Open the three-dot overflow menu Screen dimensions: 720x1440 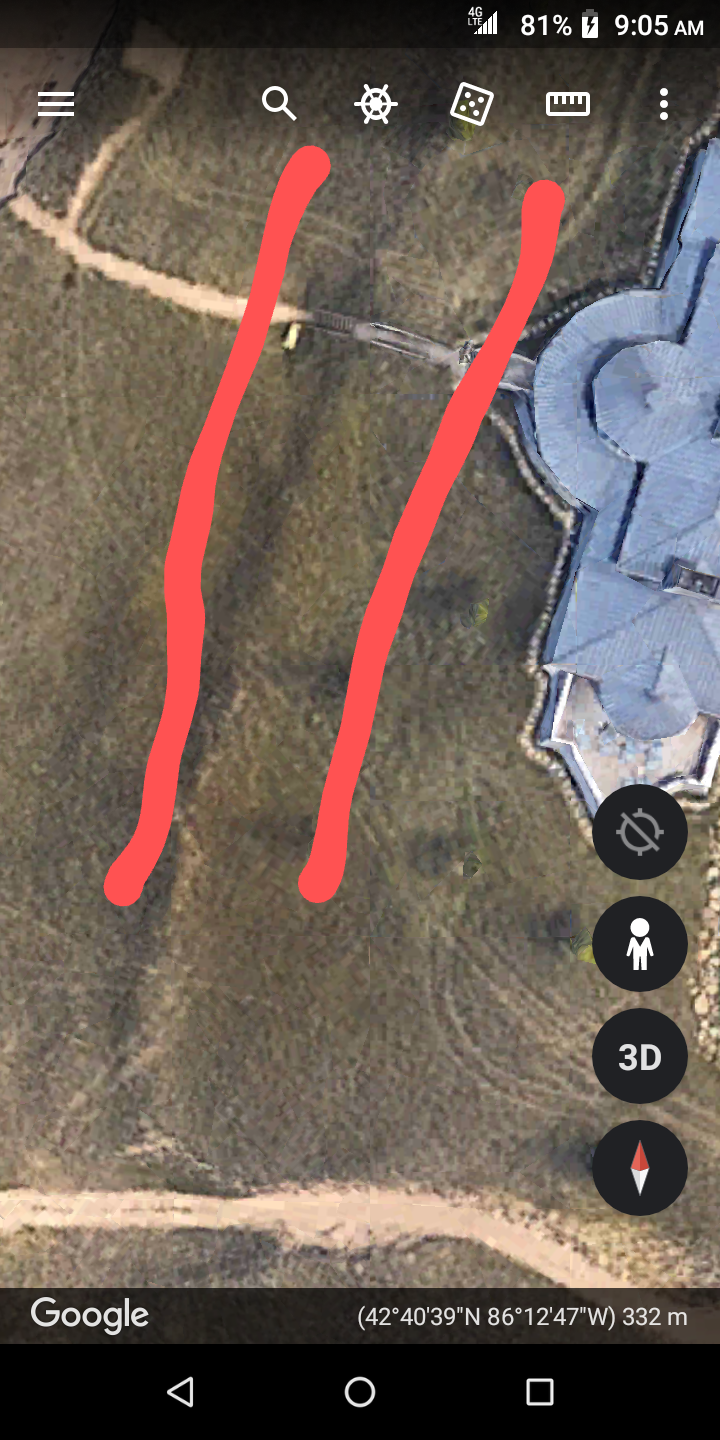(663, 104)
